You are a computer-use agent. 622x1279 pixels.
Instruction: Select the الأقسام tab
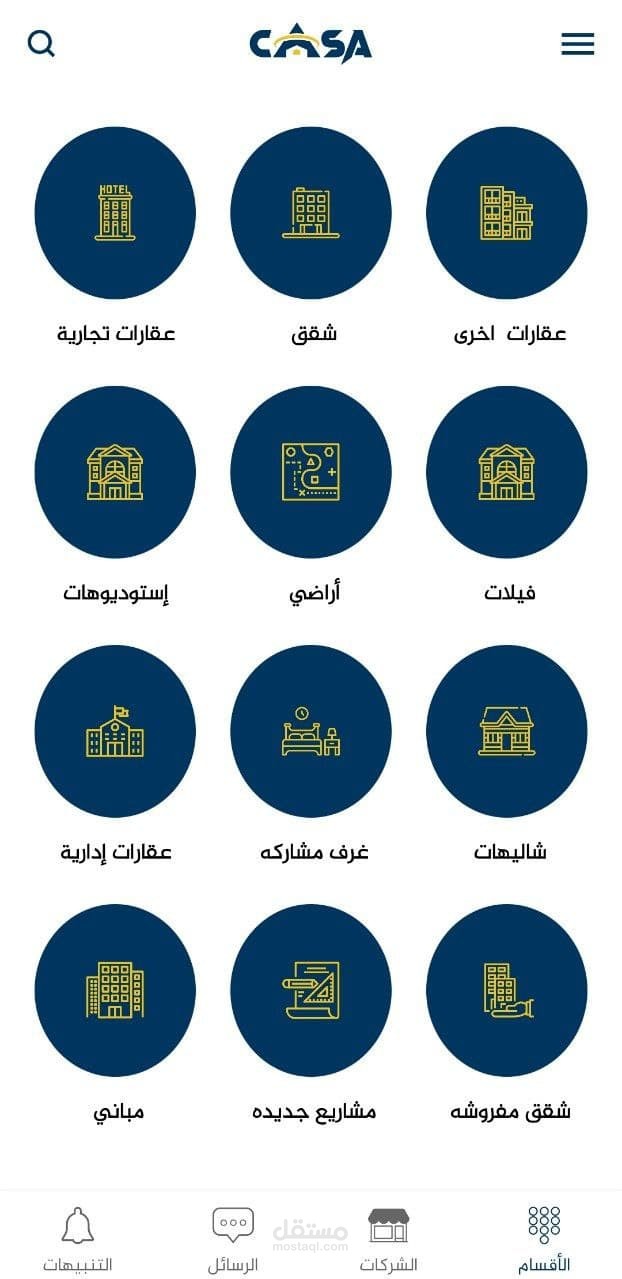[x=544, y=1239]
